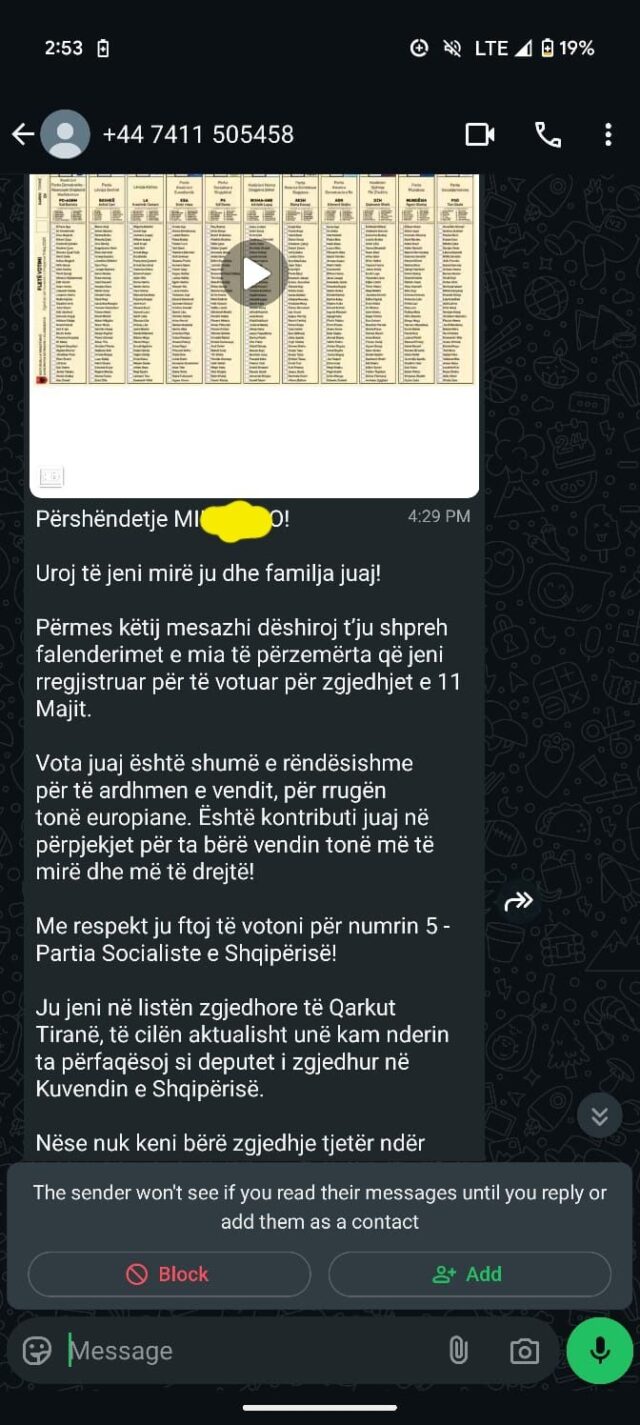
Task: Attach a file with the paperclip
Action: pos(458,1351)
